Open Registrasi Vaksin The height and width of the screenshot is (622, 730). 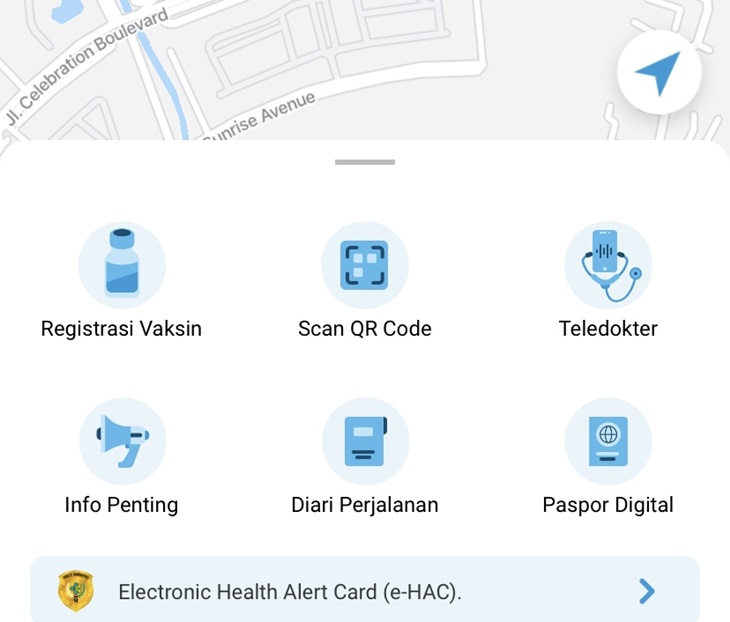pyautogui.click(x=122, y=265)
